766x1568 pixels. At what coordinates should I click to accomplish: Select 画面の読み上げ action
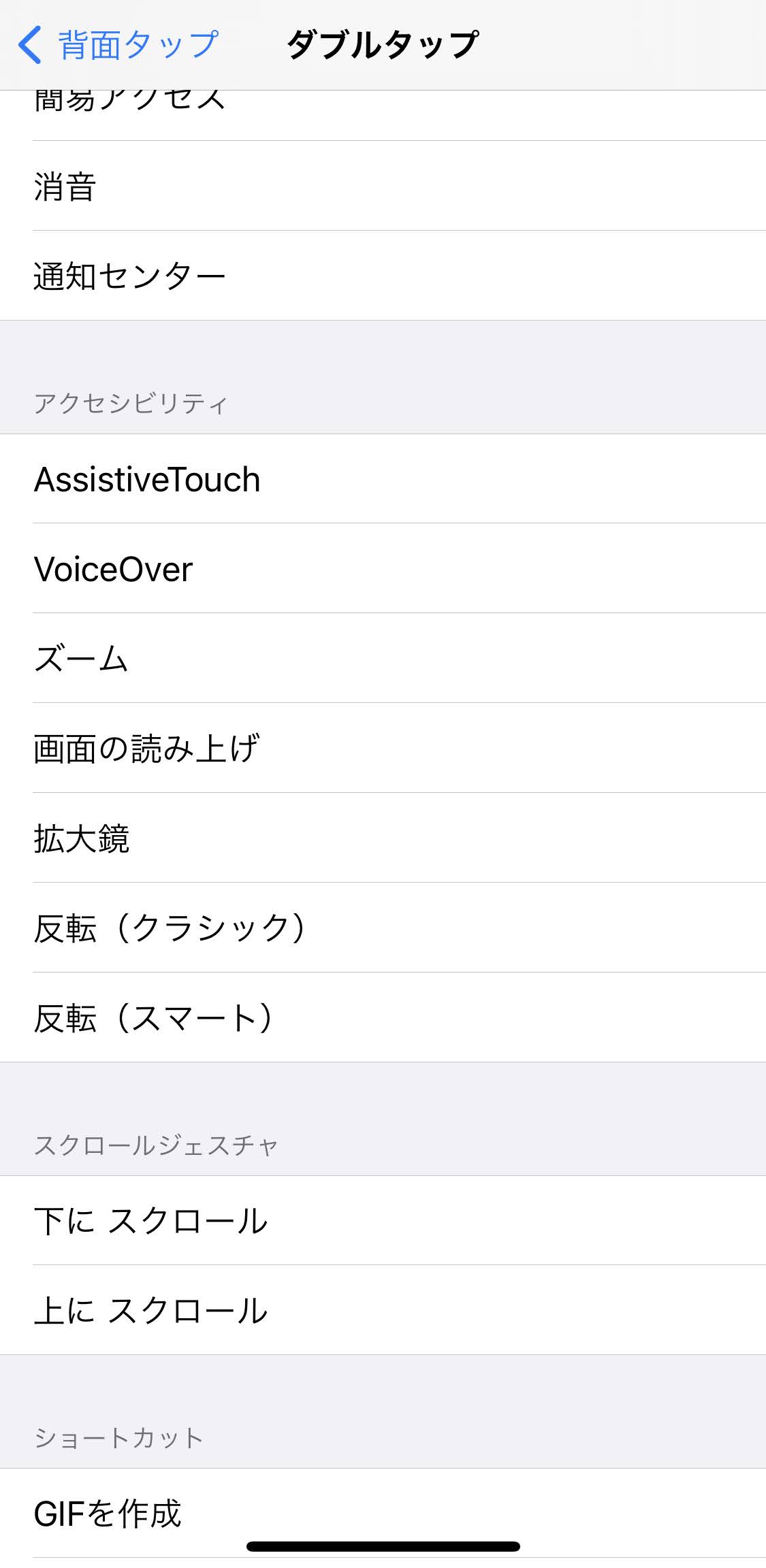point(383,749)
